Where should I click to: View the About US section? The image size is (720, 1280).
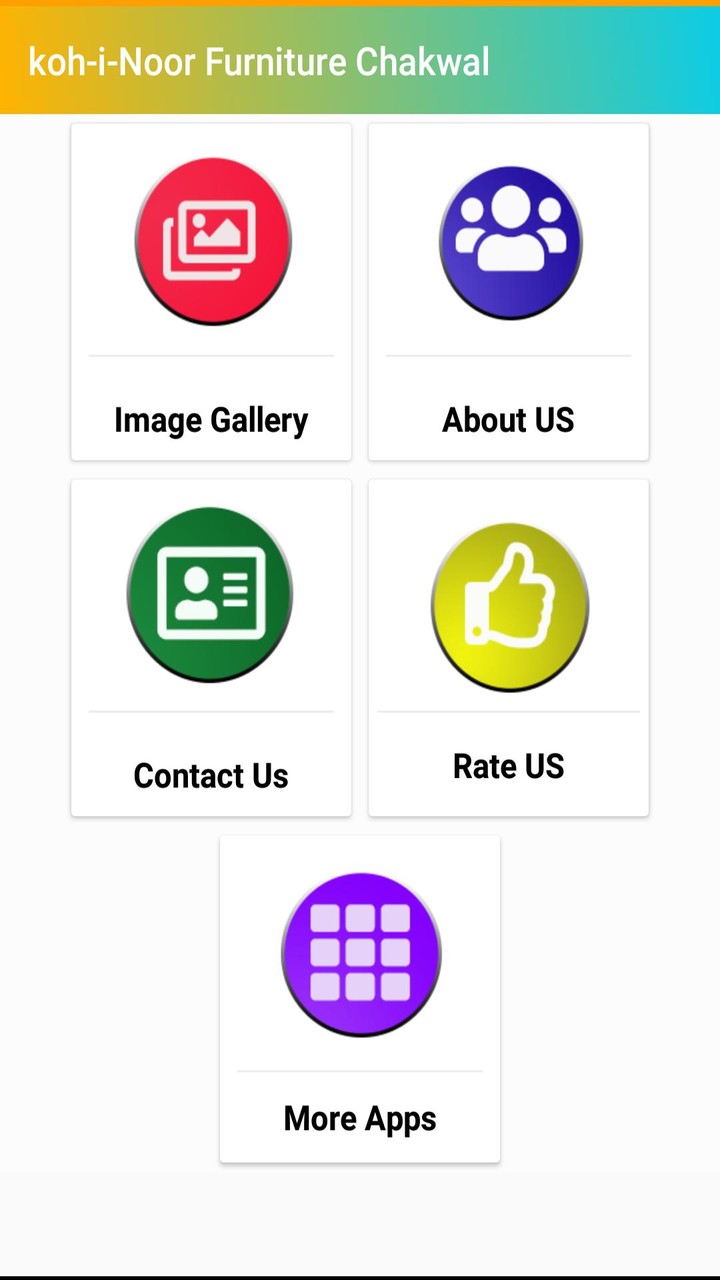[x=509, y=291]
